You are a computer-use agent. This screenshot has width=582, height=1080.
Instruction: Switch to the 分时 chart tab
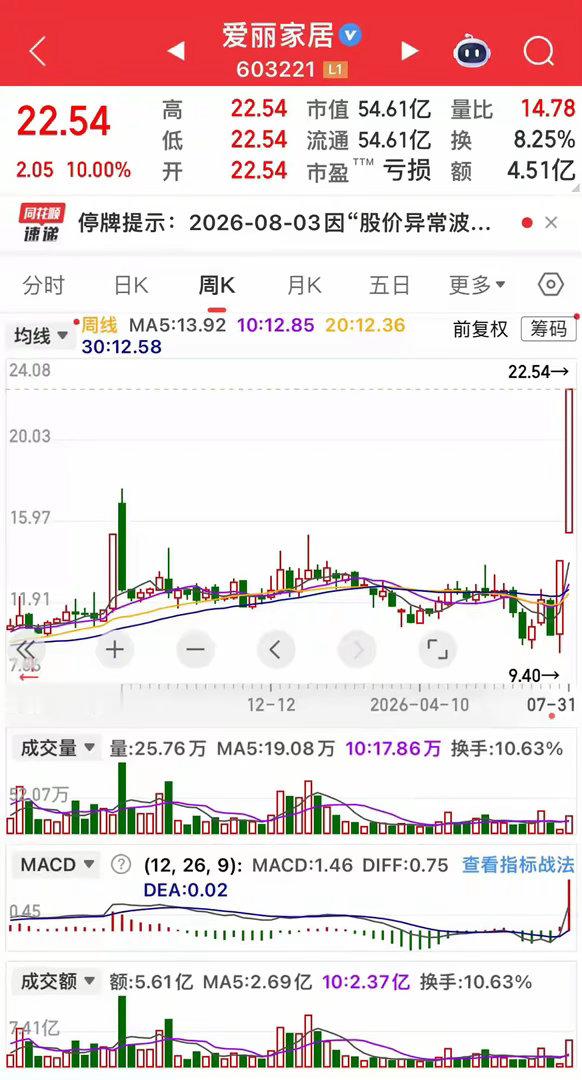[43, 285]
